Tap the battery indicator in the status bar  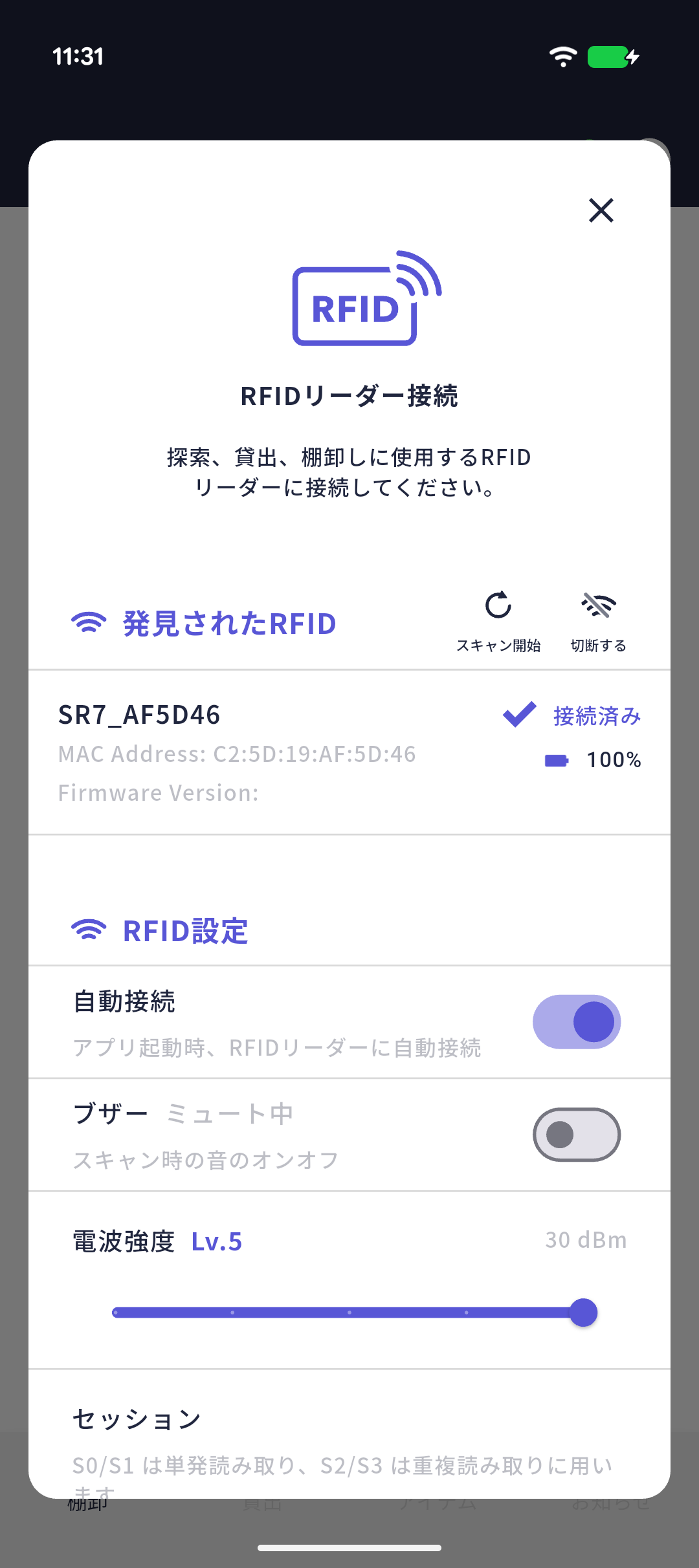pos(607,57)
